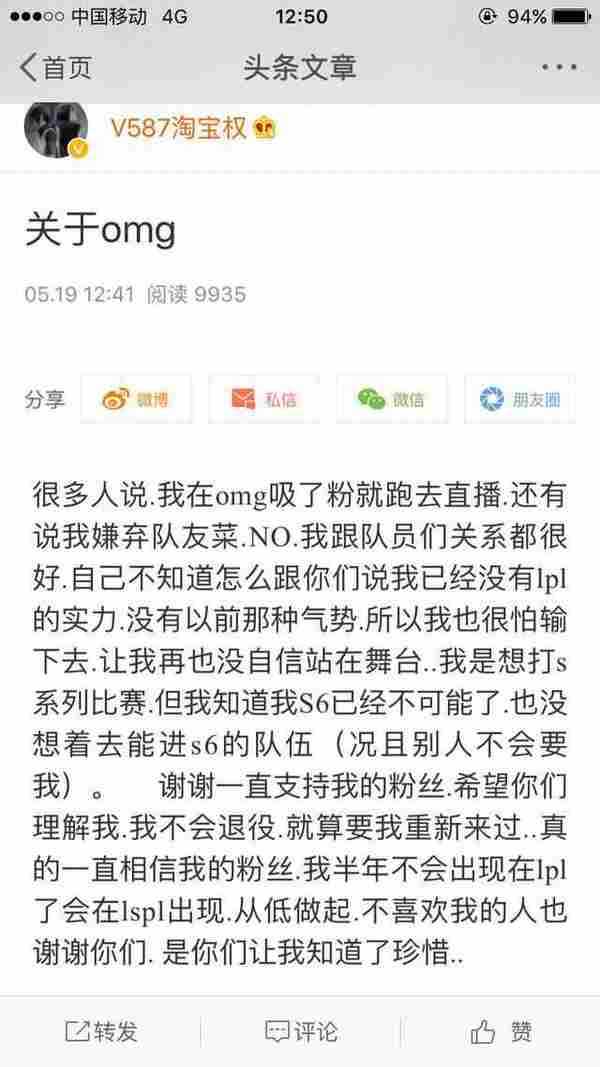600x1067 pixels.
Task: Open the V587淘宝权 username link
Action: 175,128
